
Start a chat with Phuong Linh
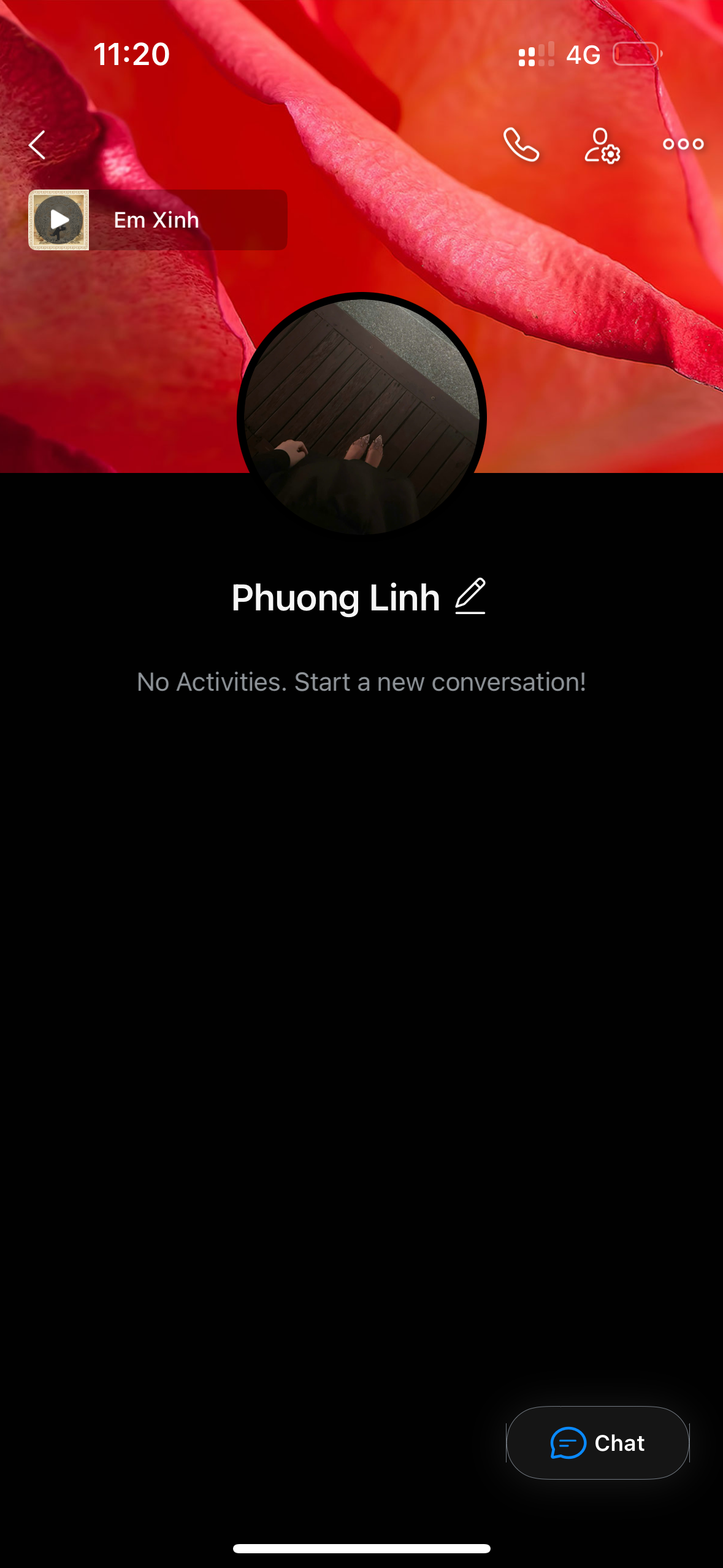tap(598, 1443)
